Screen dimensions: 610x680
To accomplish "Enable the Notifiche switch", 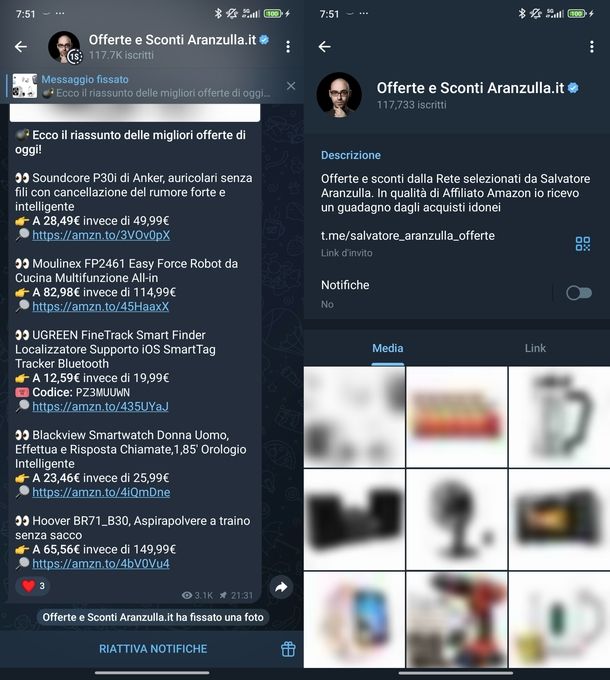I will tap(578, 293).
